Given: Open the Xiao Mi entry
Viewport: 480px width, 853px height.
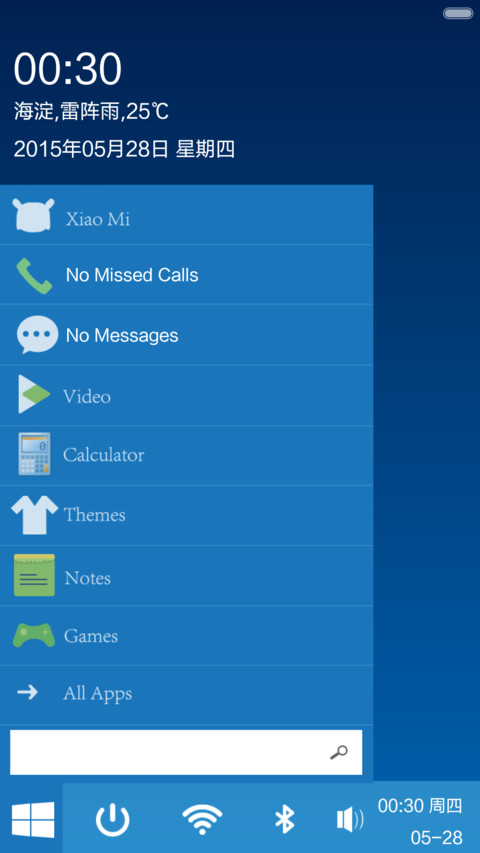Looking at the screenshot, I should coord(187,215).
